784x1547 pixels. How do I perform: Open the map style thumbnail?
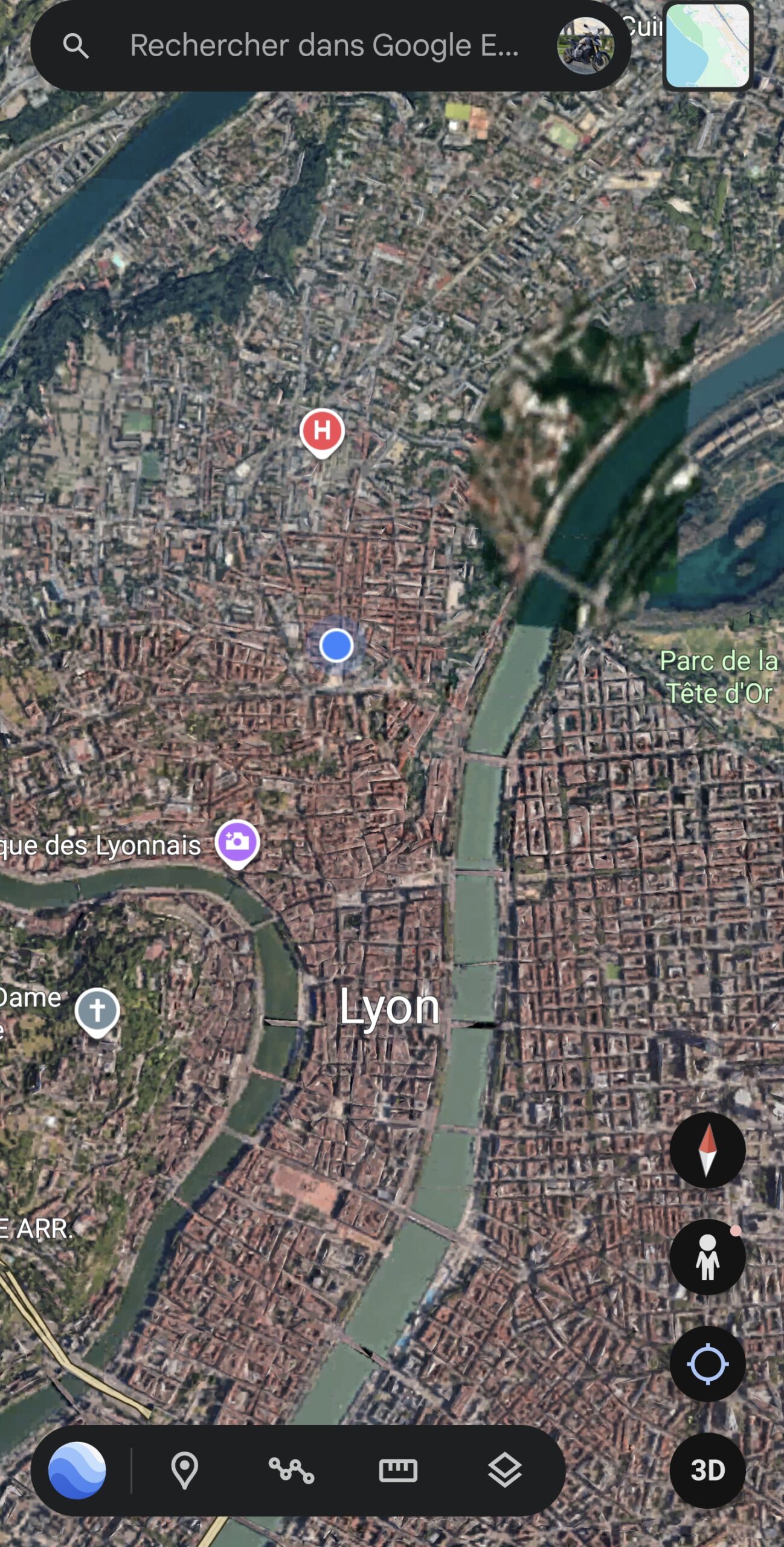(x=707, y=46)
